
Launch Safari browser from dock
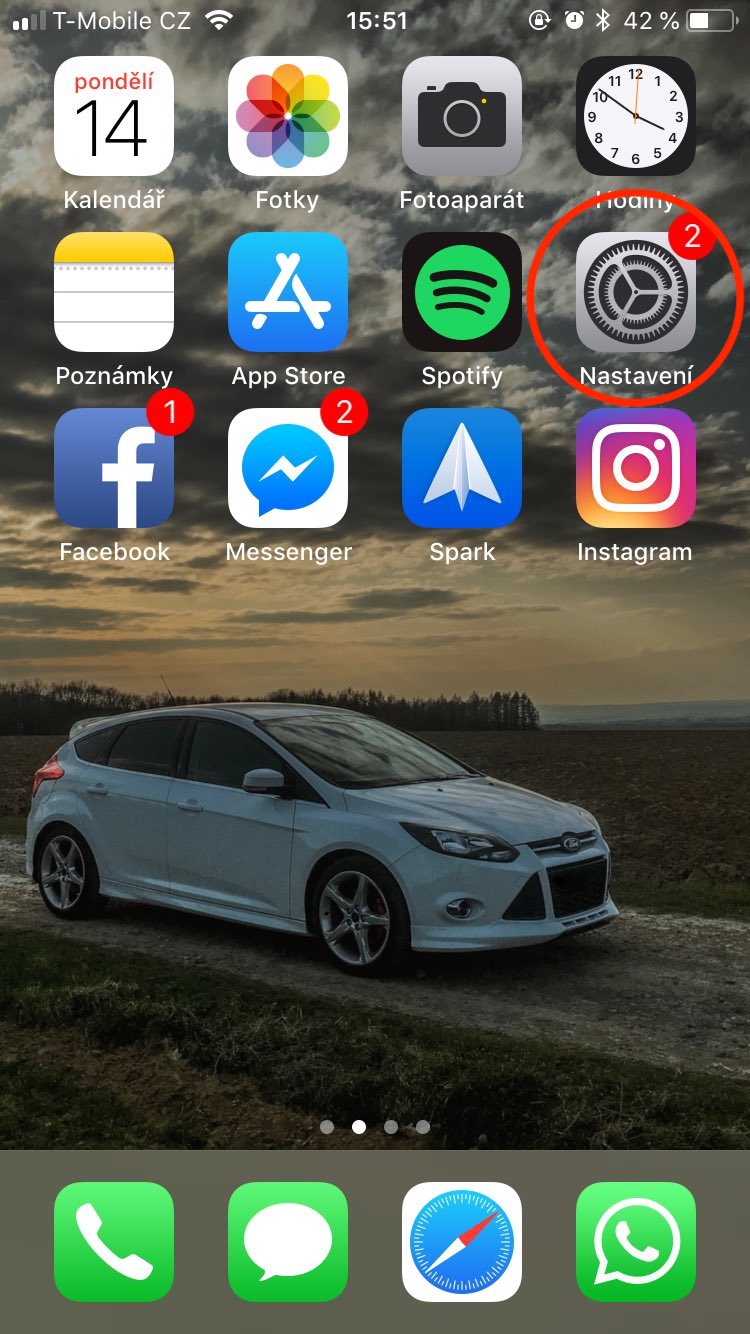tap(462, 1241)
